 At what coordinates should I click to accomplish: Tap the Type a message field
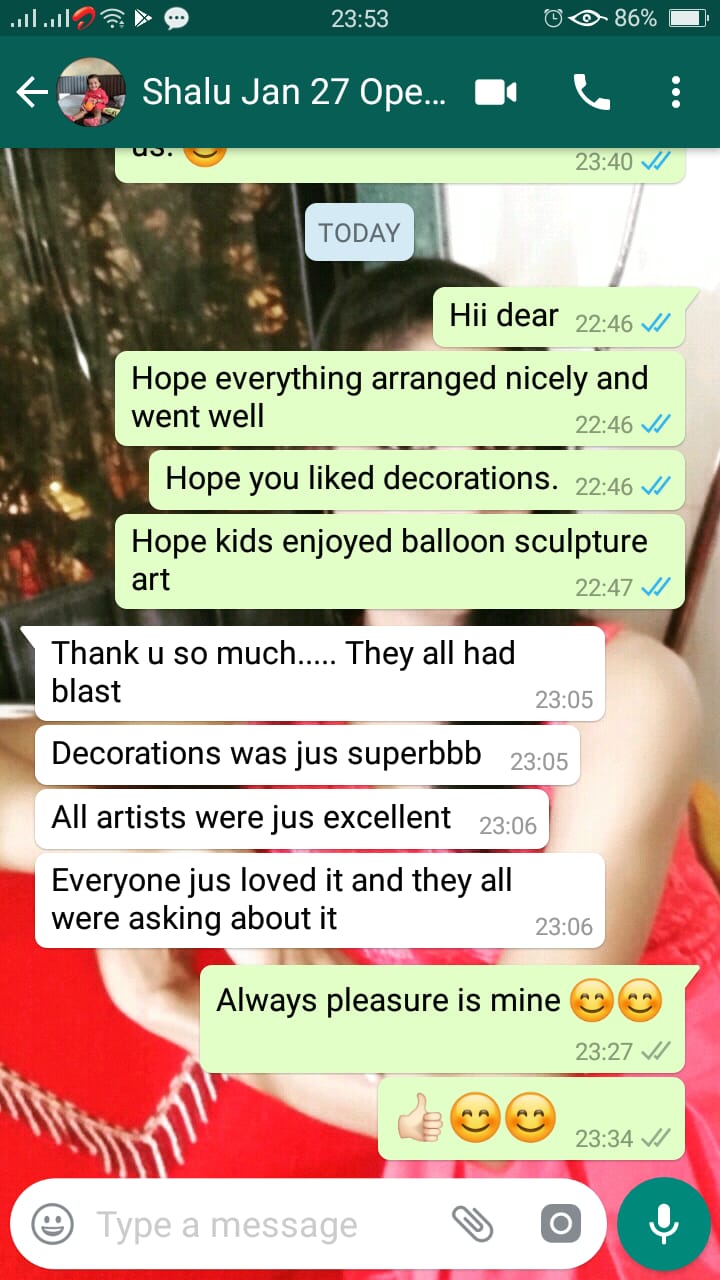pos(260,1224)
